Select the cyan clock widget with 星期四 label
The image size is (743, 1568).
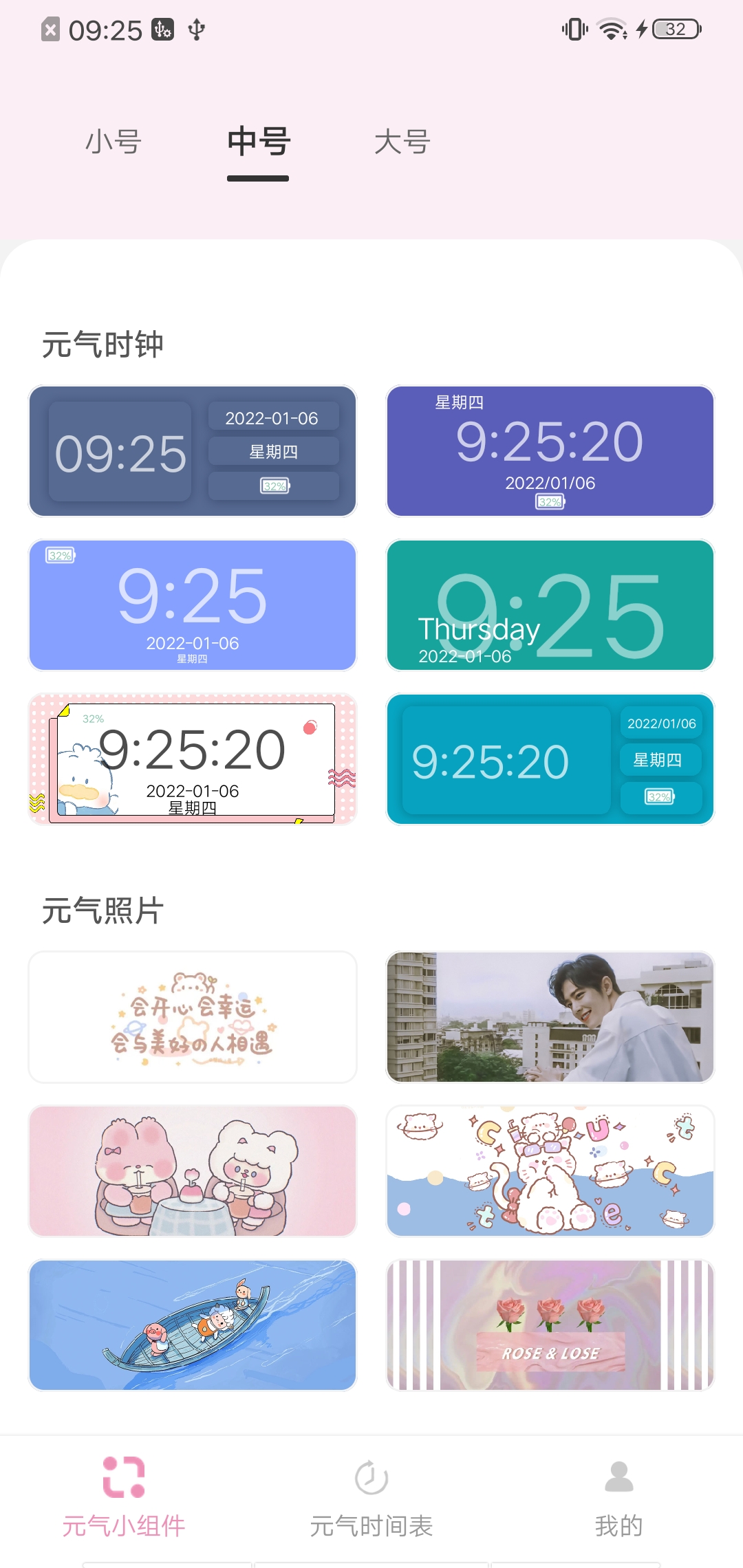pyautogui.click(x=550, y=759)
